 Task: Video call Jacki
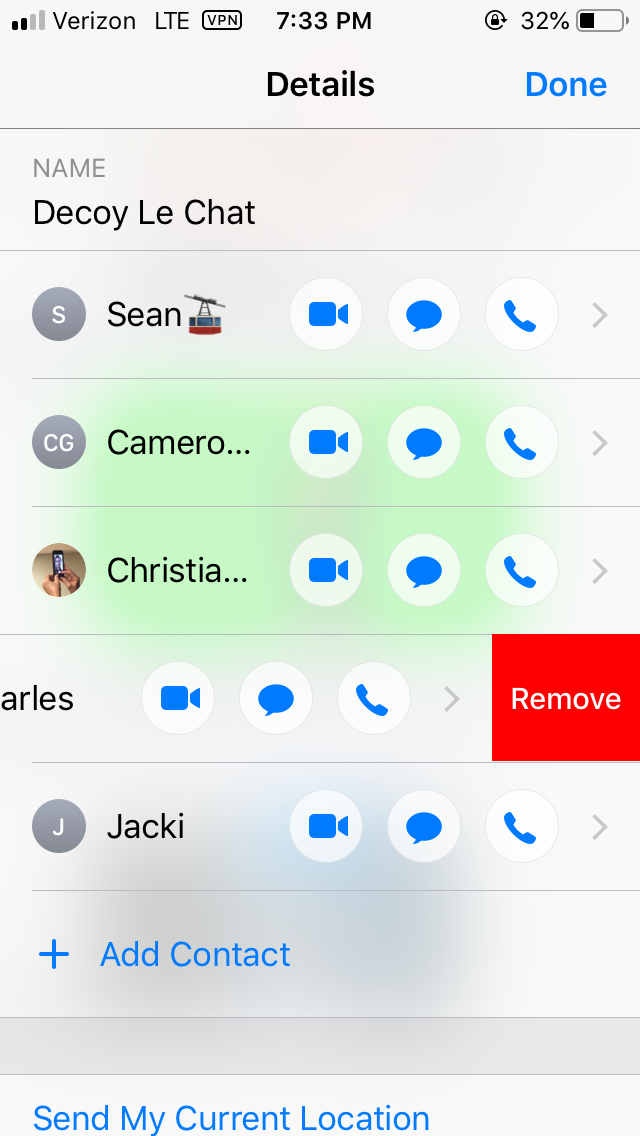(326, 827)
